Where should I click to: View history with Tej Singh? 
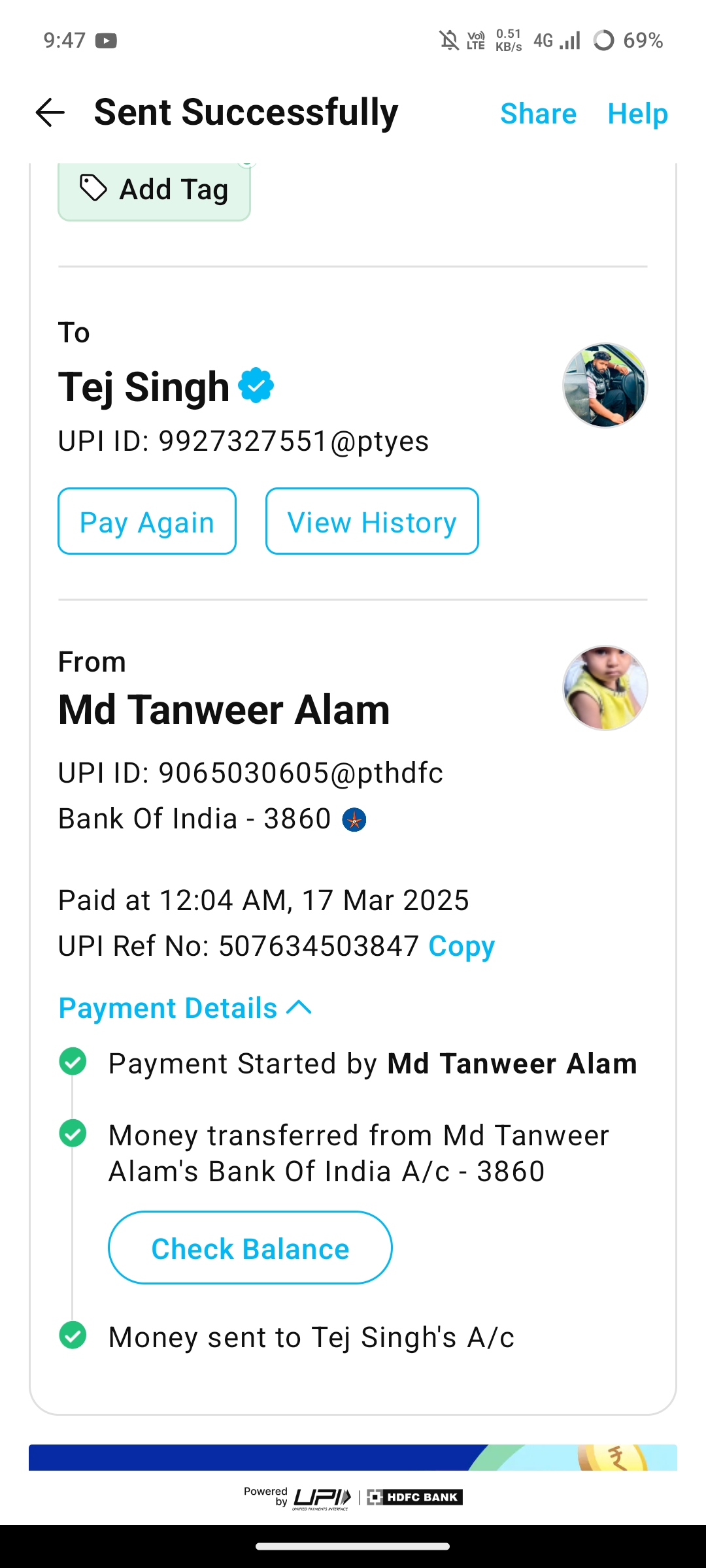coord(372,521)
